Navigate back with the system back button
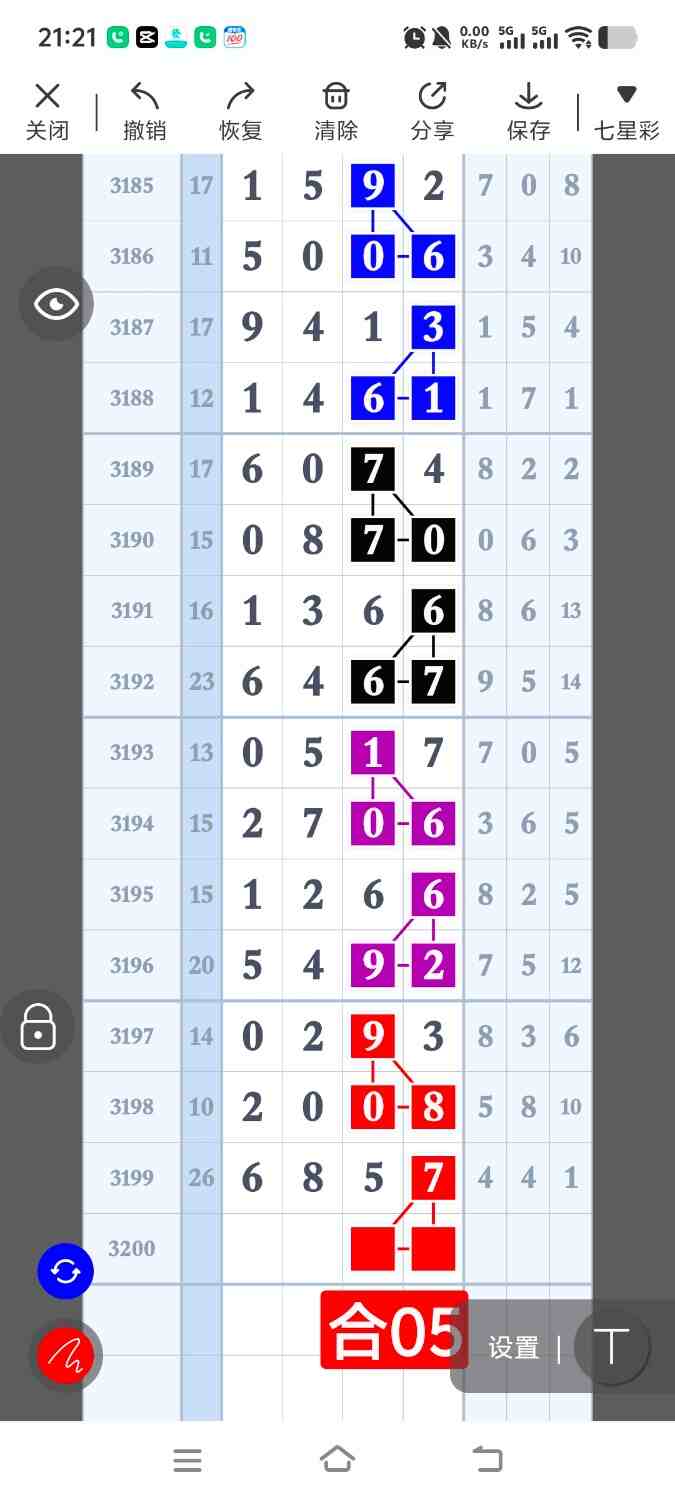The height and width of the screenshot is (1500, 675). click(487, 1460)
